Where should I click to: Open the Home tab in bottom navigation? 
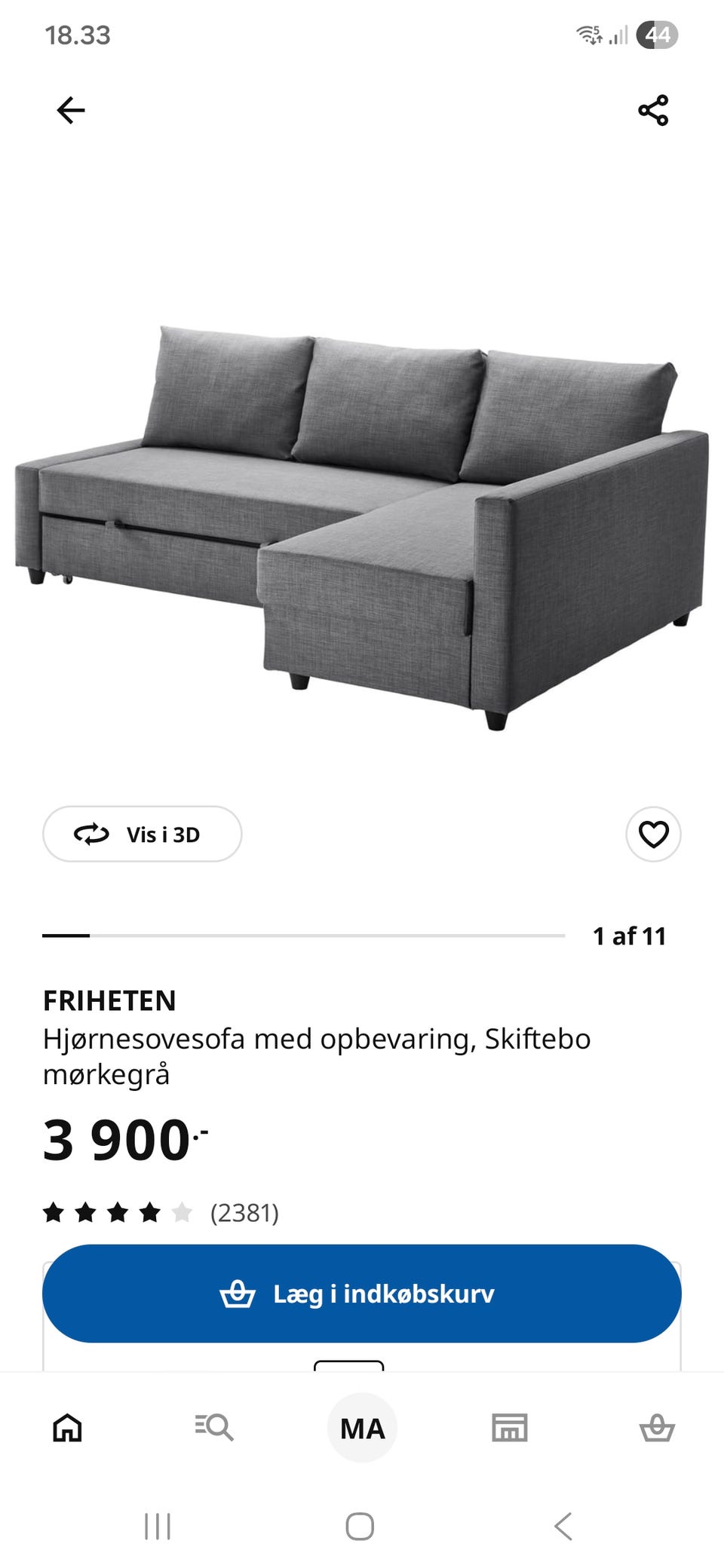click(66, 1427)
